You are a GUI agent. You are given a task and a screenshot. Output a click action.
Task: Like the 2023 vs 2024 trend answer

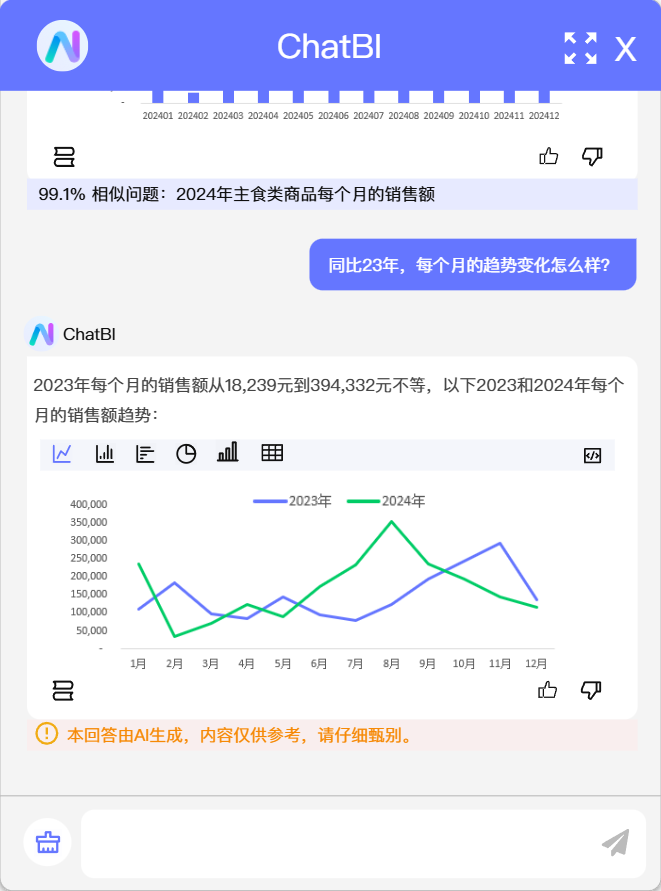(x=548, y=690)
